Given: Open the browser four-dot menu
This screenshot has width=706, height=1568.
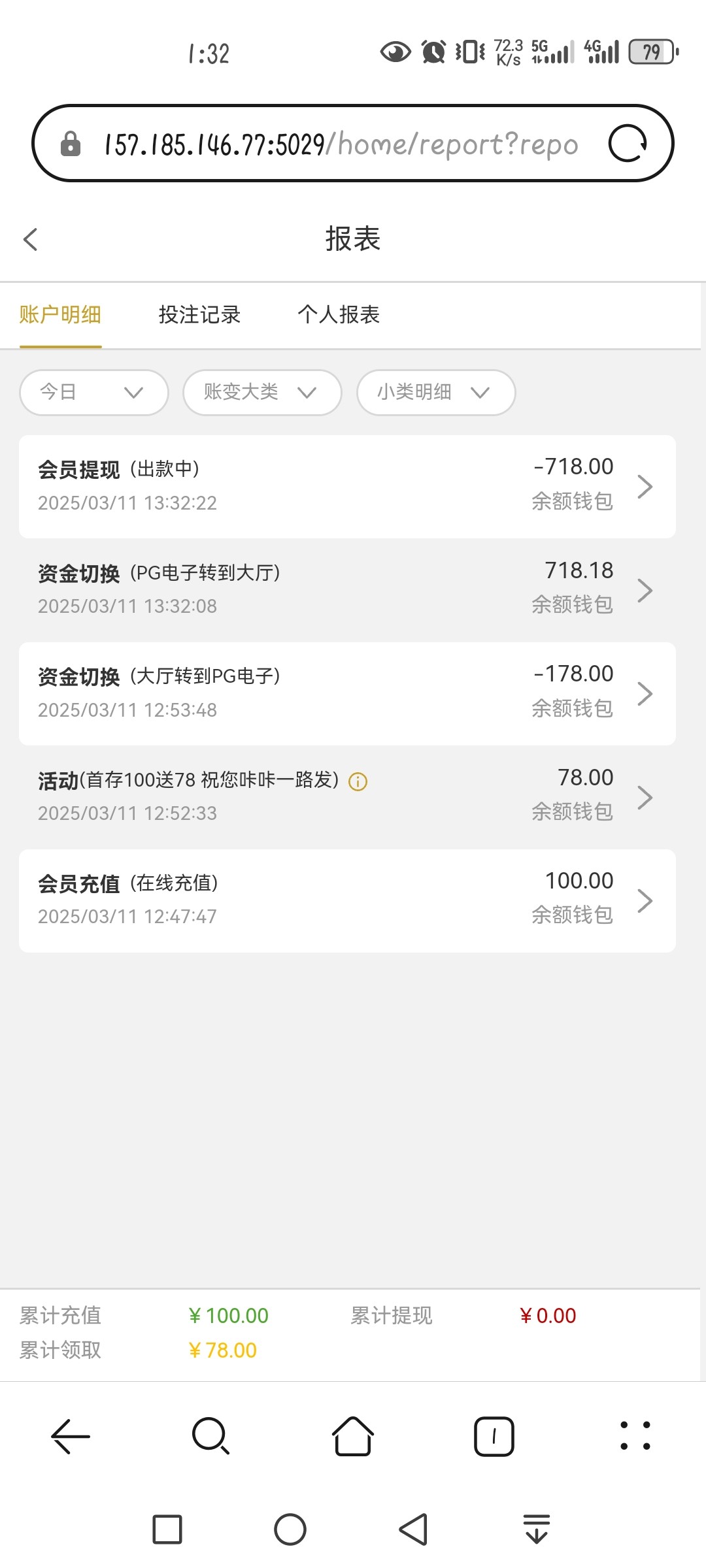Looking at the screenshot, I should [635, 1437].
